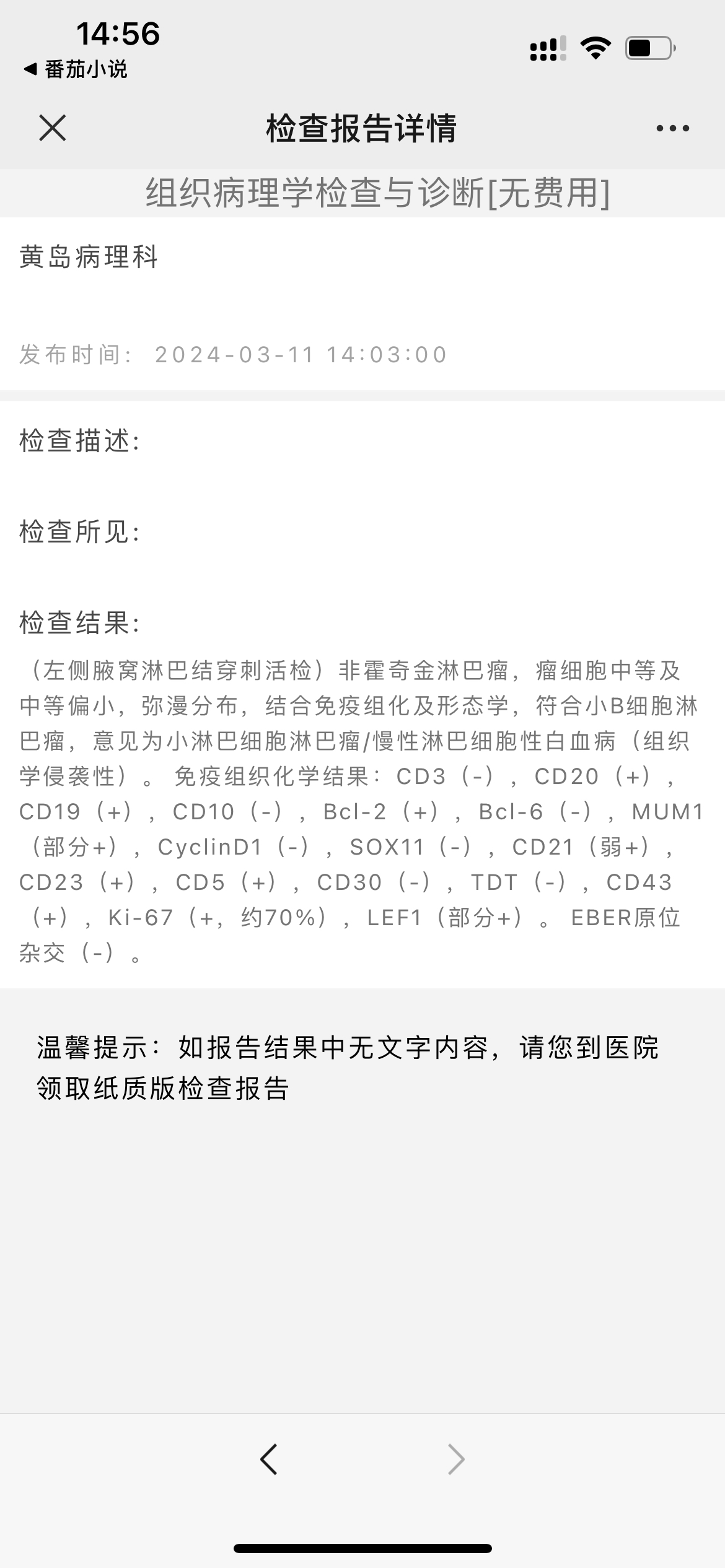Return to the 番茄小说 app

click(x=76, y=69)
